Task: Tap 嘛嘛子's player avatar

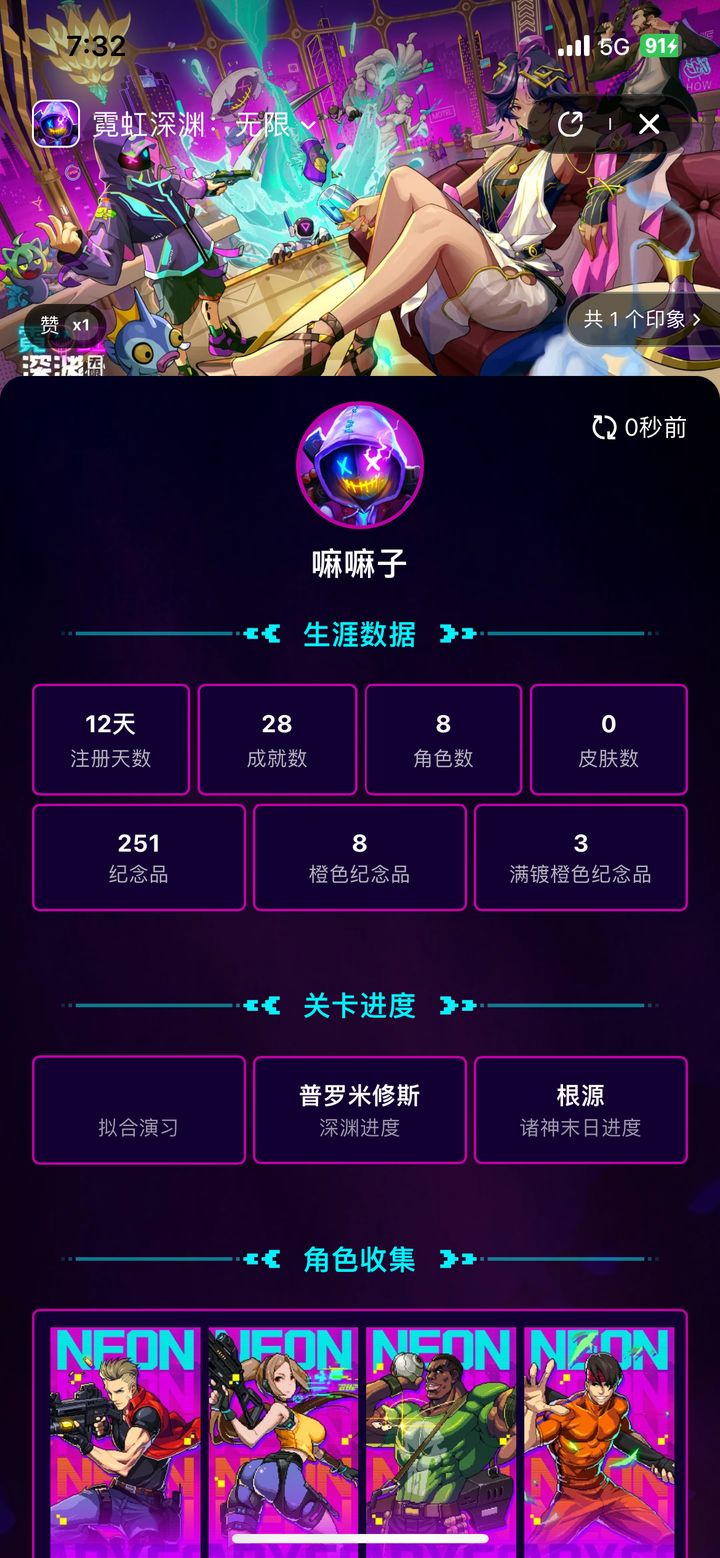Action: click(x=359, y=465)
